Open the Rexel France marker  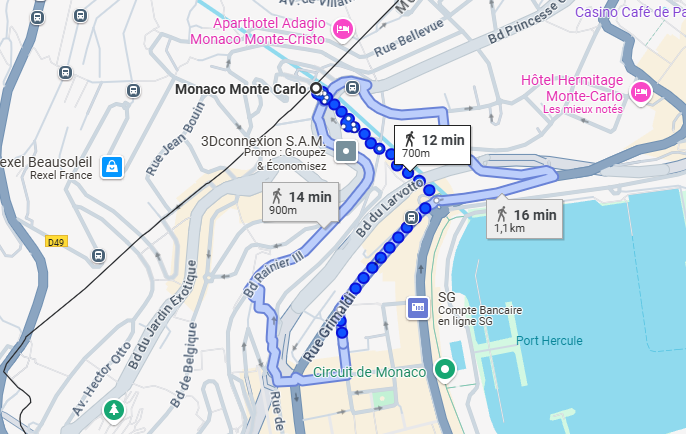[x=113, y=164]
